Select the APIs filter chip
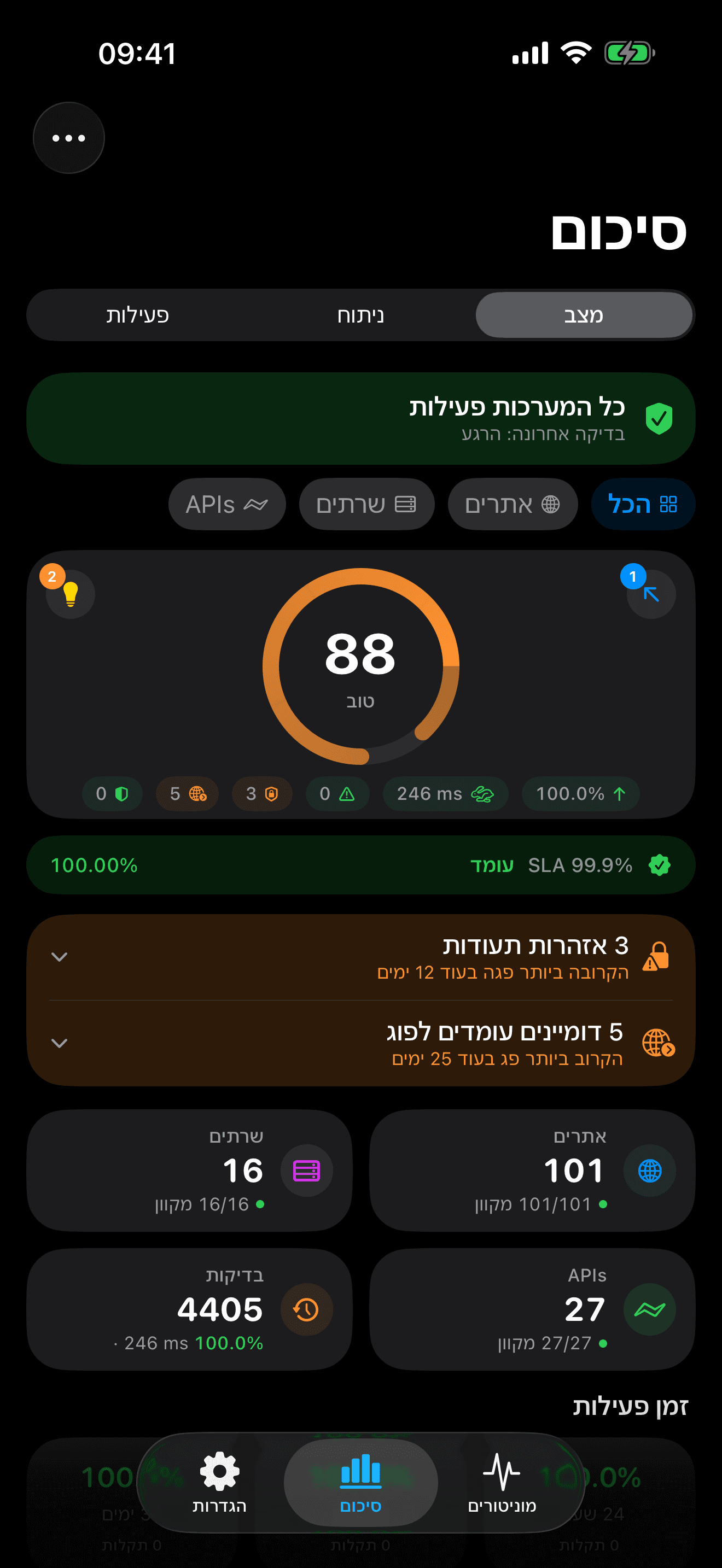Screen dimensions: 722x1568 [226, 504]
